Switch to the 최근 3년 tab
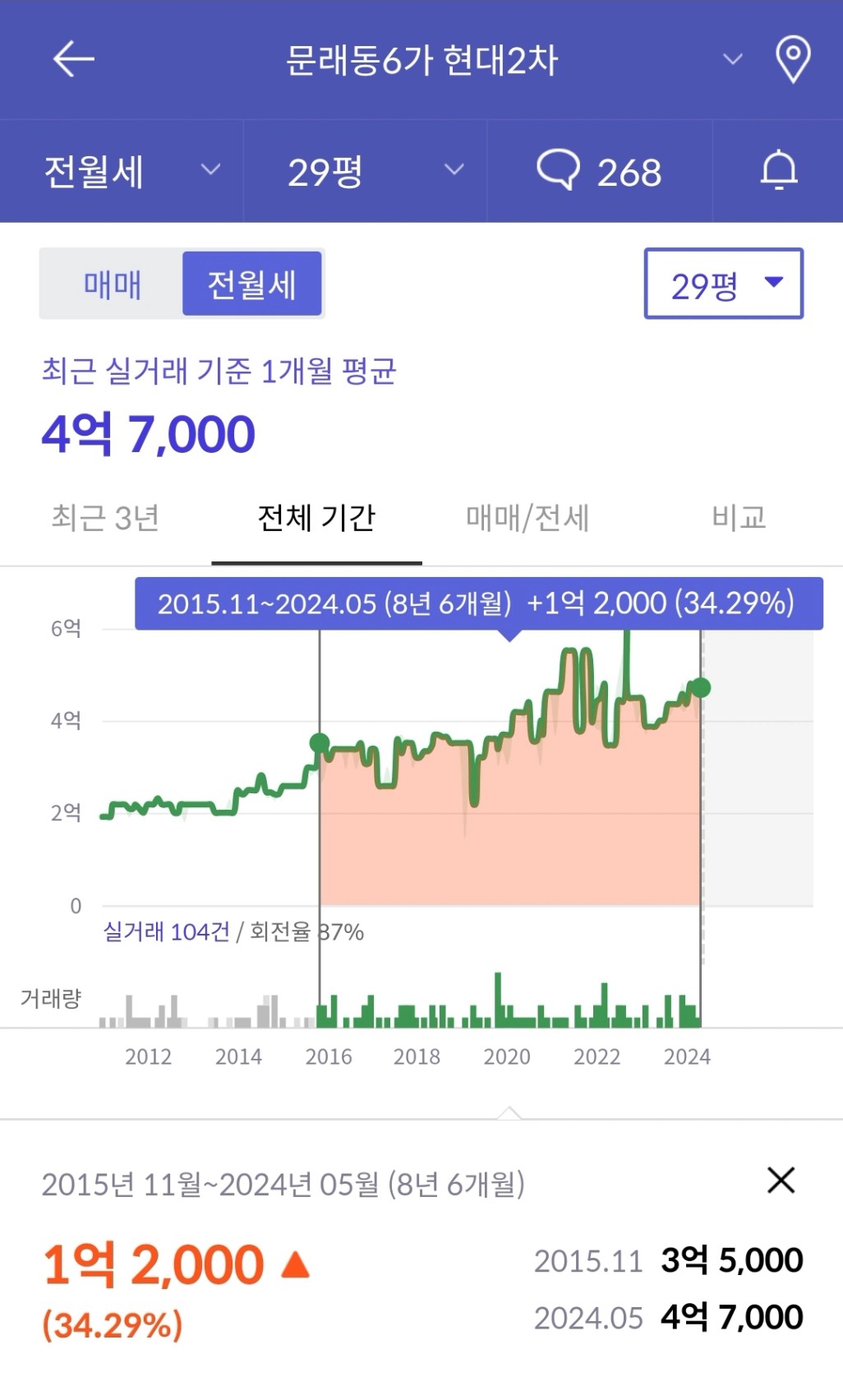This screenshot has height=1400, width=843. tap(105, 519)
